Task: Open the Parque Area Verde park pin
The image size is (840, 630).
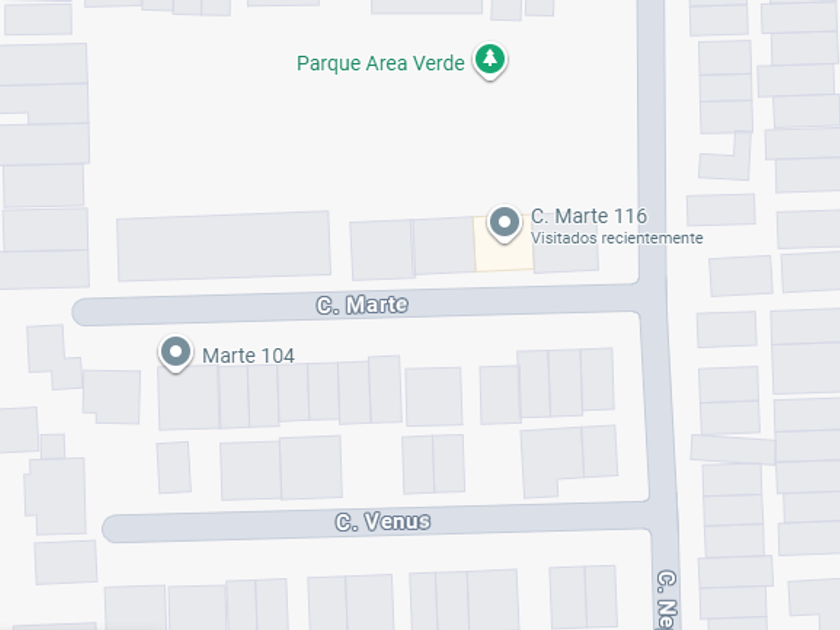Action: click(x=489, y=60)
